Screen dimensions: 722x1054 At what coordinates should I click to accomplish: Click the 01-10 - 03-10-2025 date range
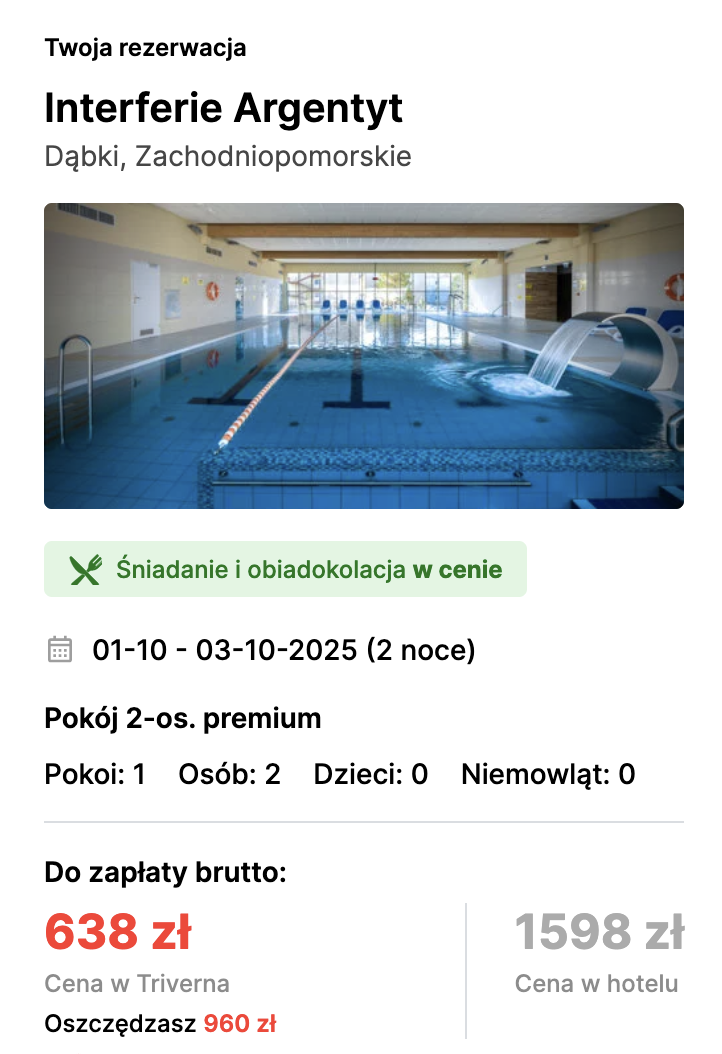click(283, 650)
